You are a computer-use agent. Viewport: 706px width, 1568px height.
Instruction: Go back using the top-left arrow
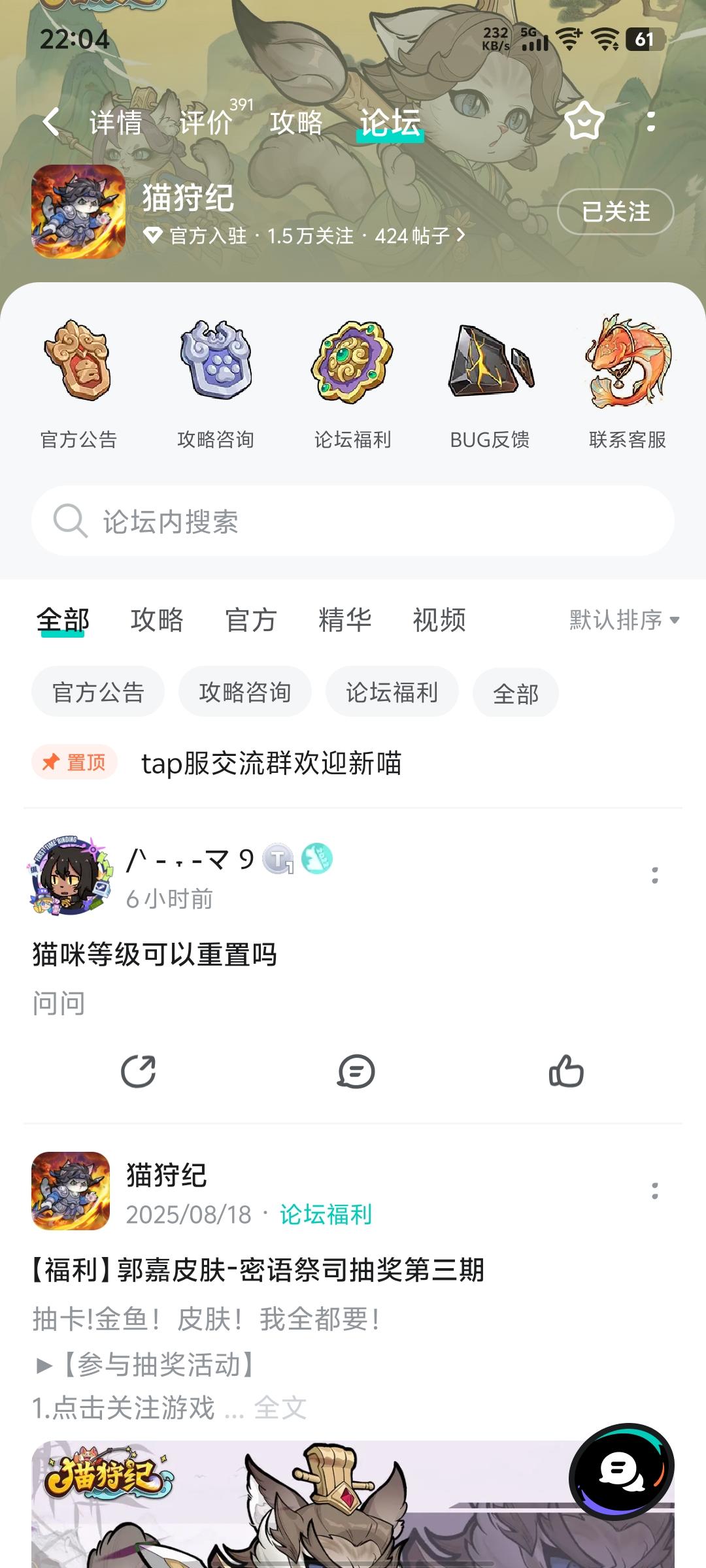click(51, 122)
